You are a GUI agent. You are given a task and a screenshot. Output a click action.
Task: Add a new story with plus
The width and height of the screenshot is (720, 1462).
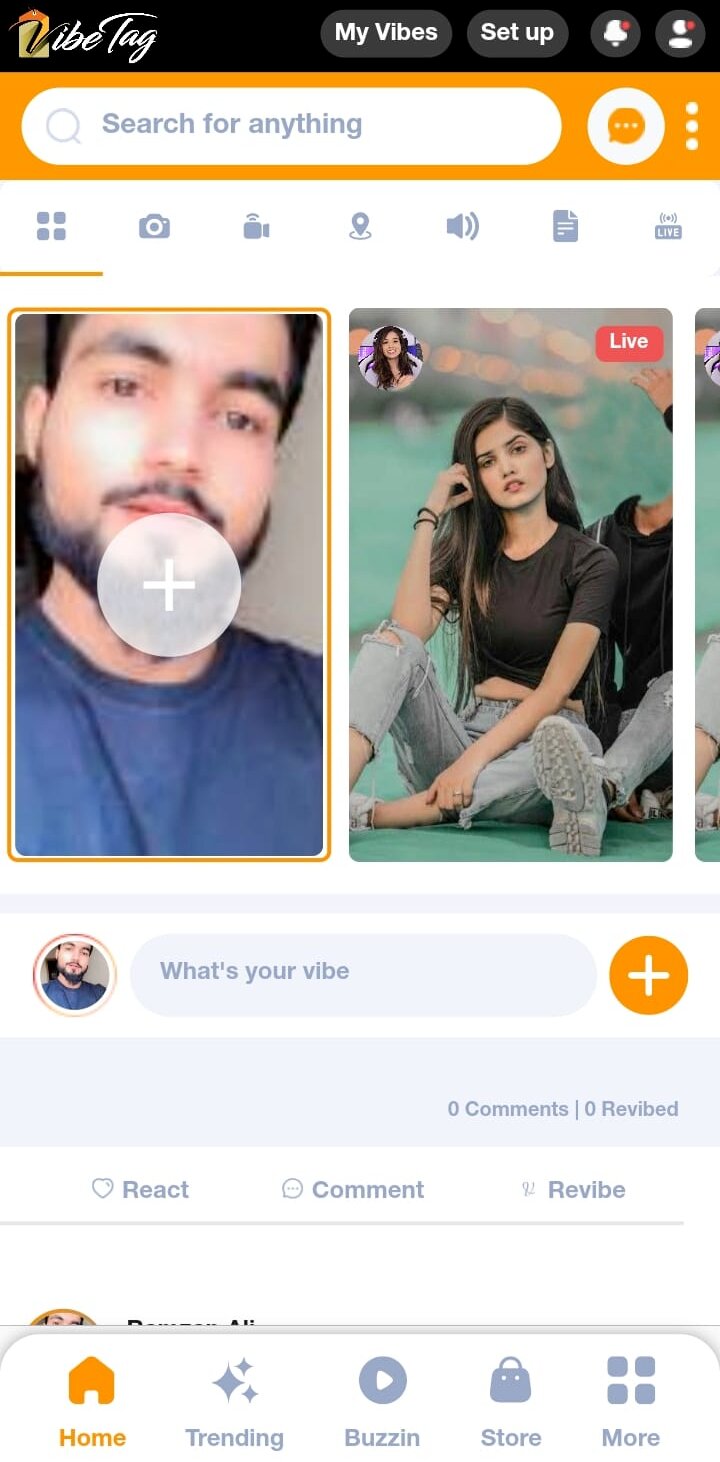169,585
